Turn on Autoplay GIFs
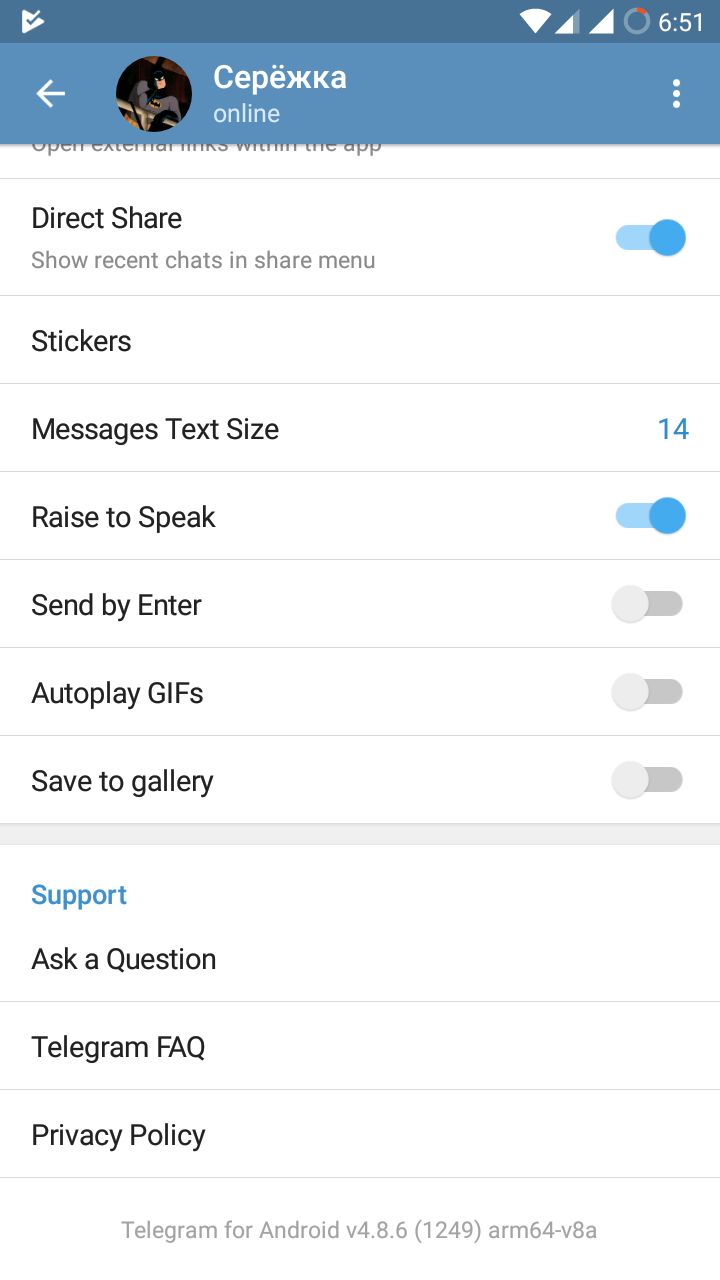 648,692
